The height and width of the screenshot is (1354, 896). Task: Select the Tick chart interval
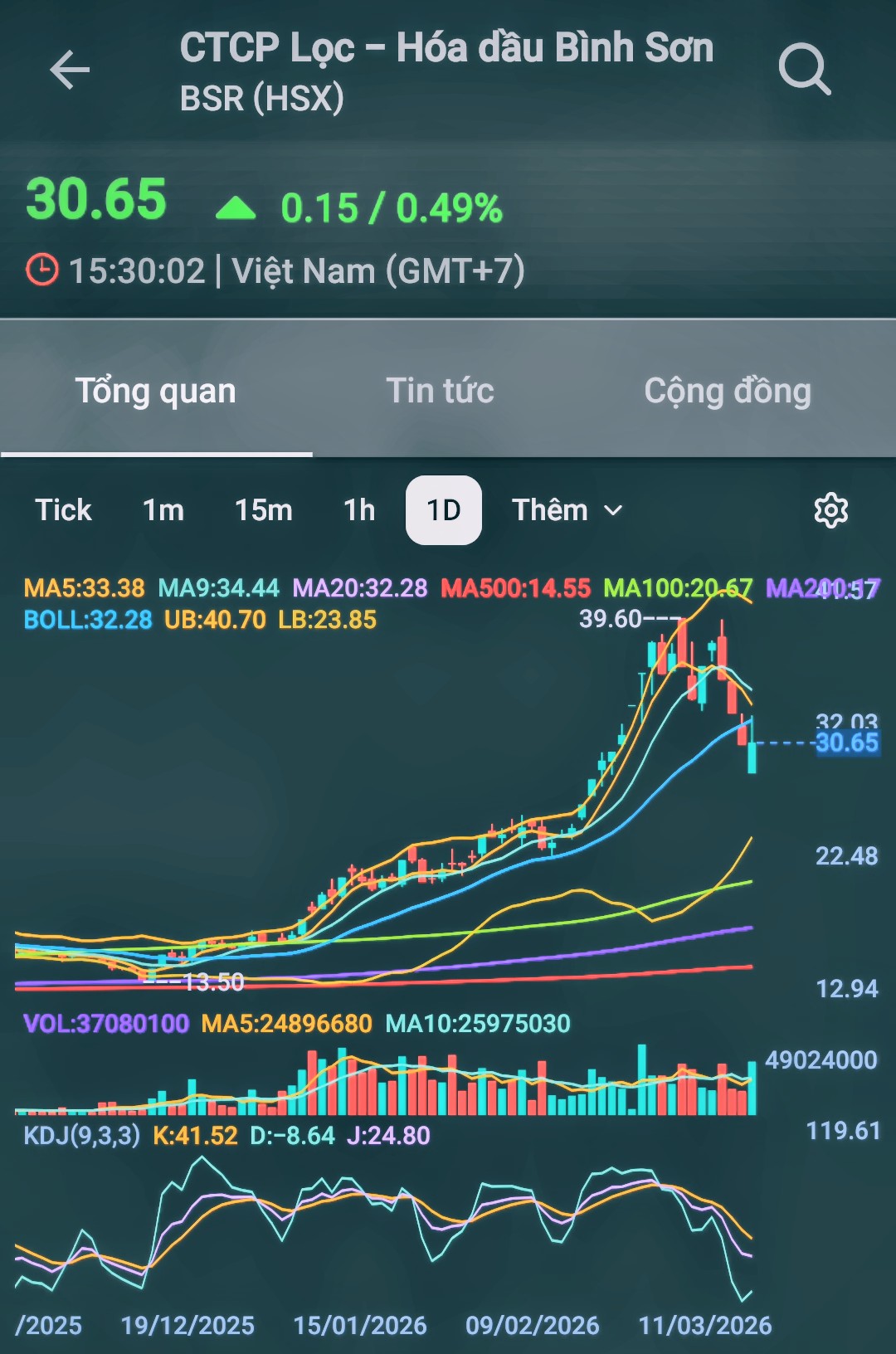pyautogui.click(x=63, y=510)
